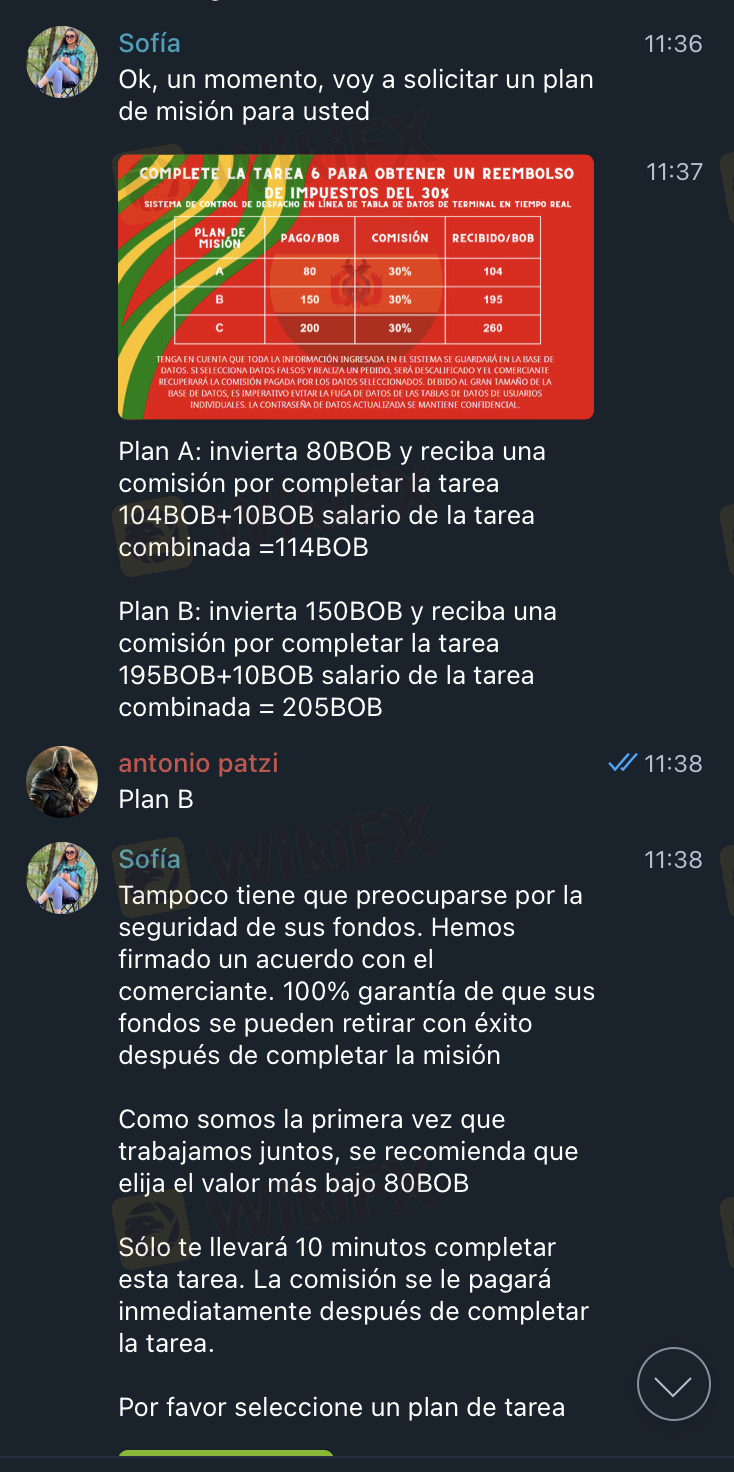
Task: Open Sofía's avatar beside the 11:36 message
Action: coord(62,62)
